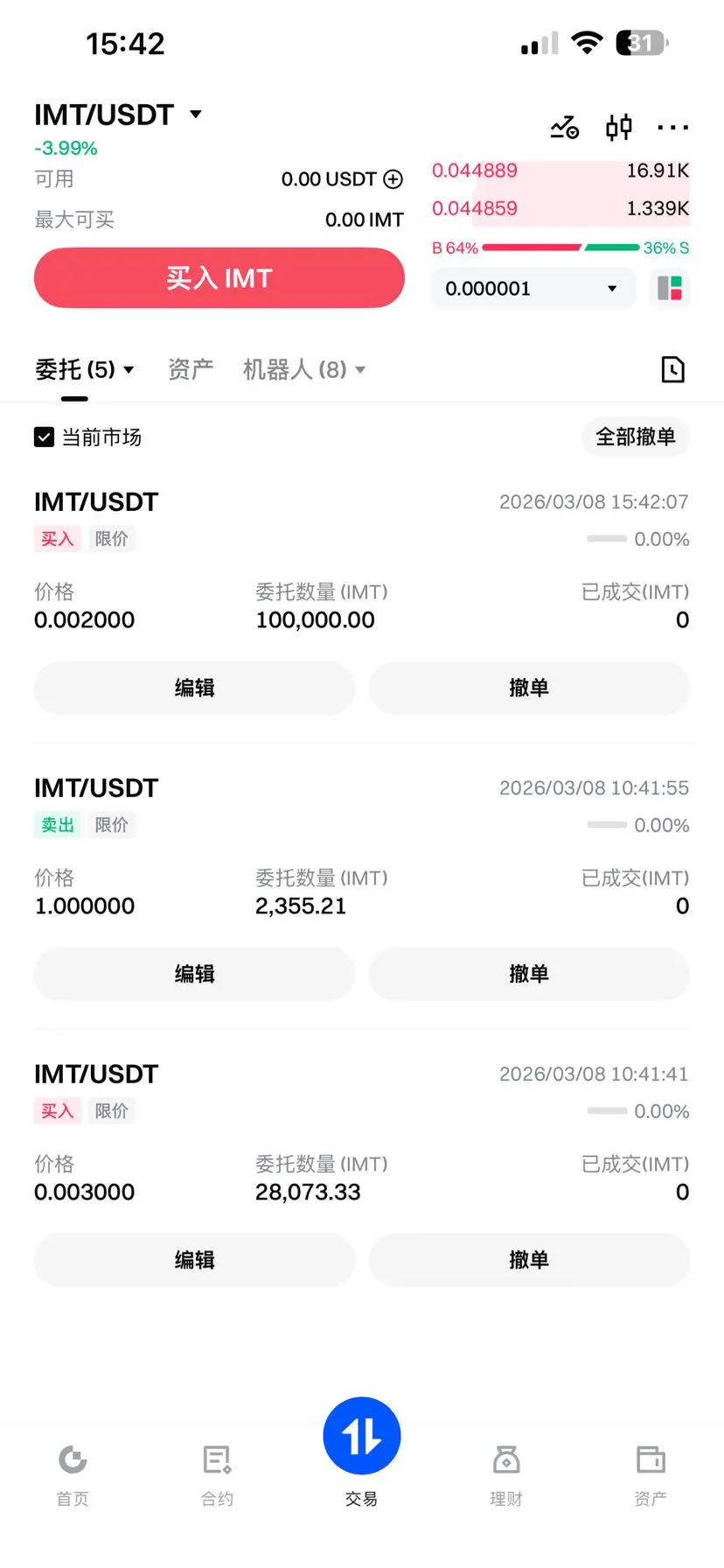
Task: Open the three-dot overflow menu
Action: click(672, 128)
